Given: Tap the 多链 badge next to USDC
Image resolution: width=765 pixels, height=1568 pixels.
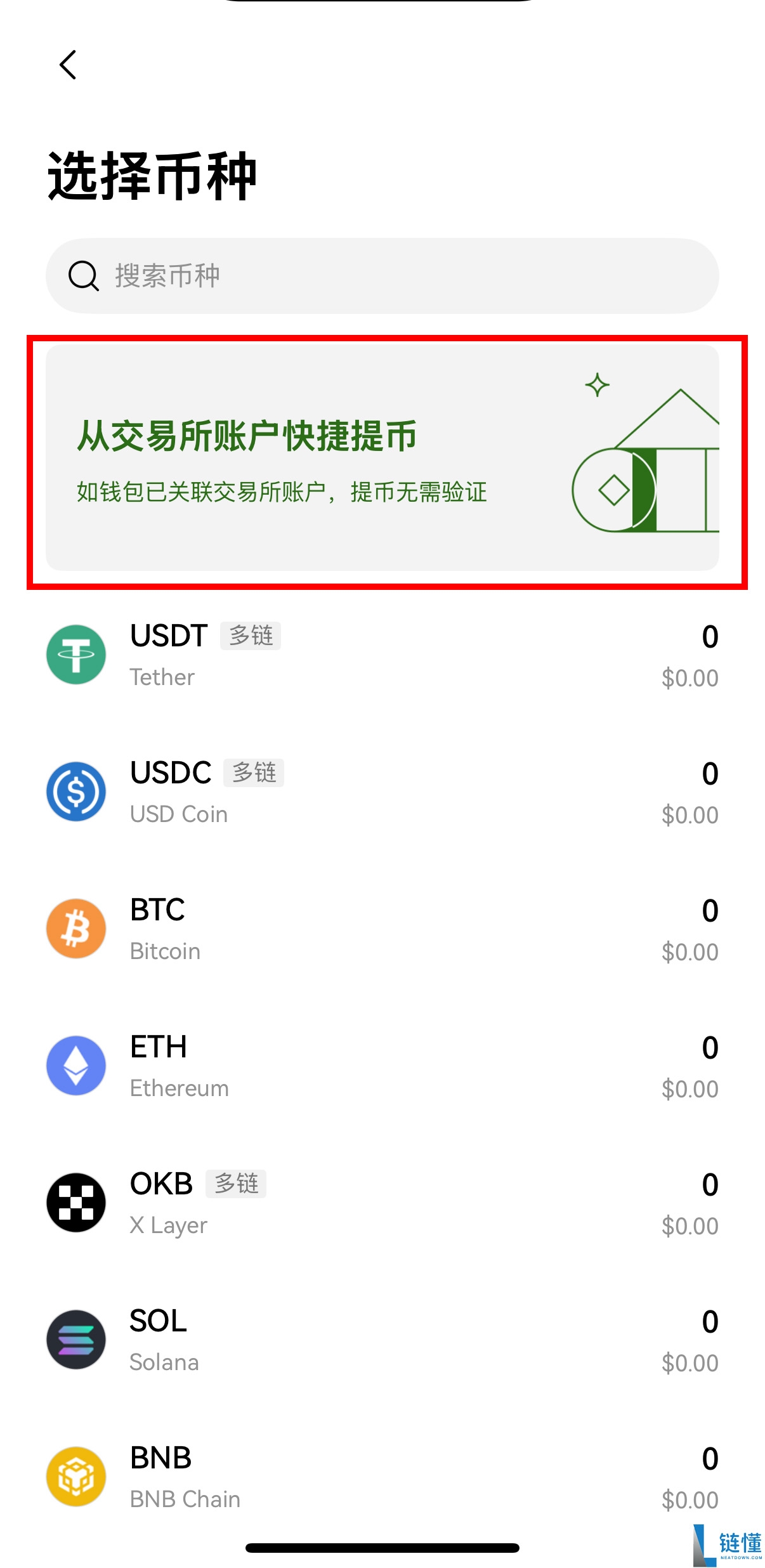Looking at the screenshot, I should coord(254,773).
